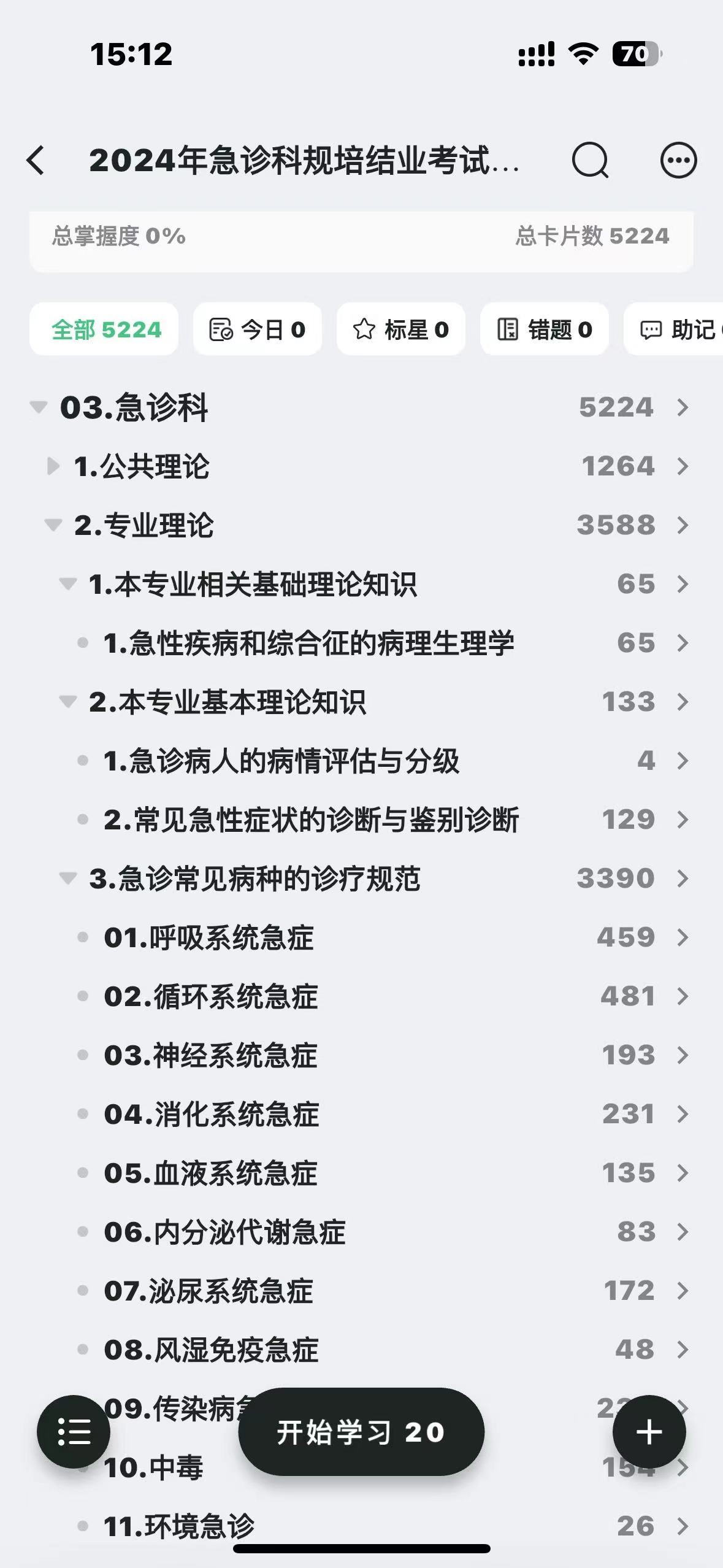
Task: Select the 错题 0 filter chip
Action: coord(545,329)
